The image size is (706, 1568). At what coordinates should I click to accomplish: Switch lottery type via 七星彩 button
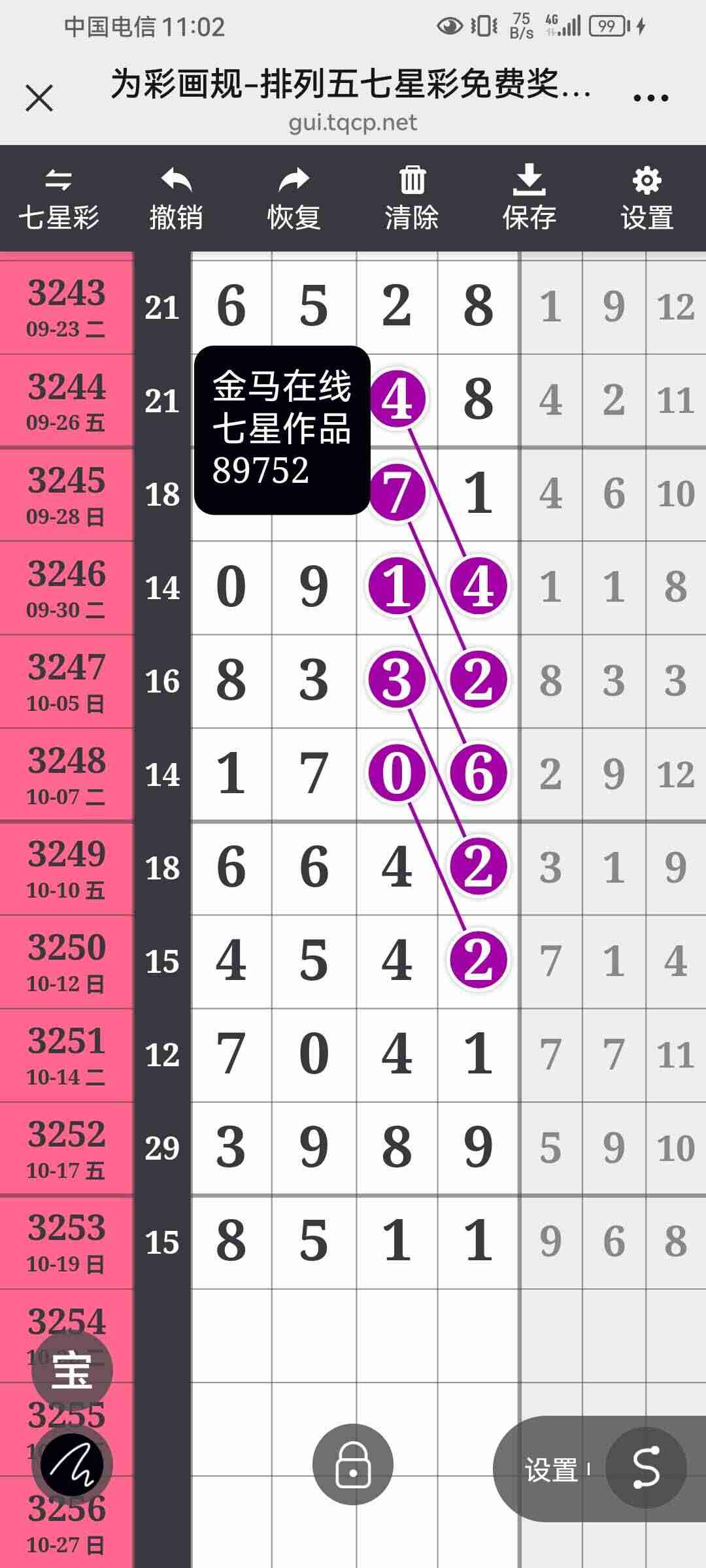59,199
